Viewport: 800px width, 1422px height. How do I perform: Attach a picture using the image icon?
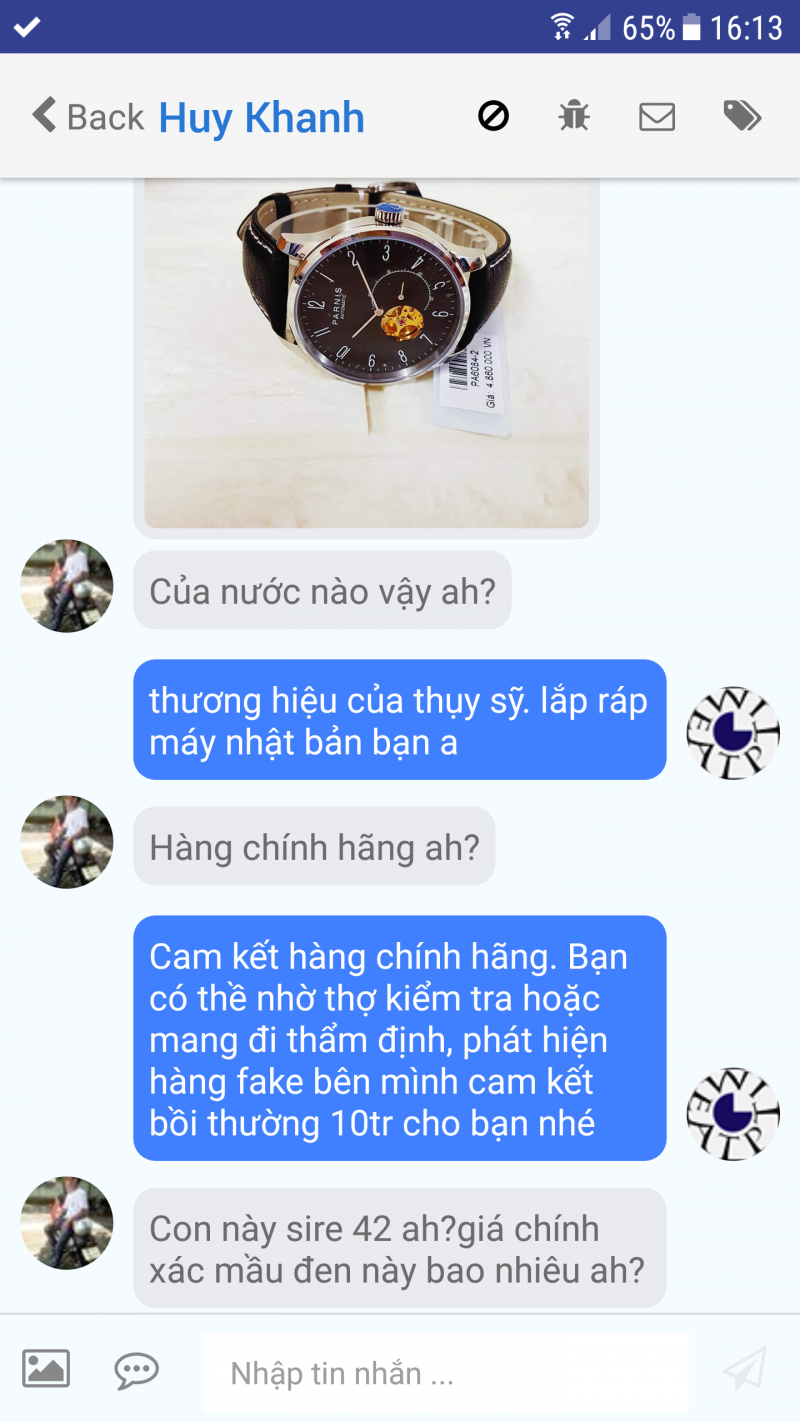(46, 1368)
